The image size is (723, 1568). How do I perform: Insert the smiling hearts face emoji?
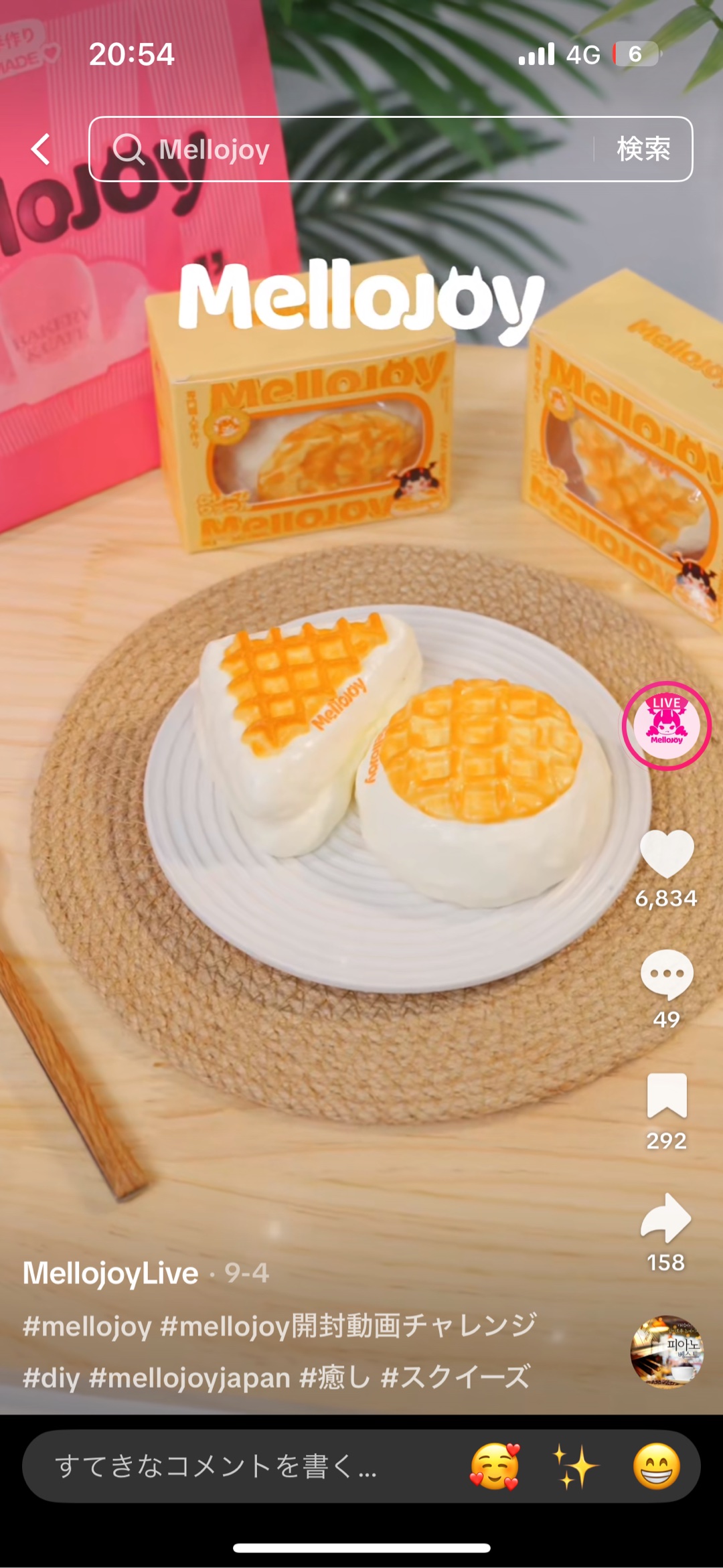(495, 1466)
